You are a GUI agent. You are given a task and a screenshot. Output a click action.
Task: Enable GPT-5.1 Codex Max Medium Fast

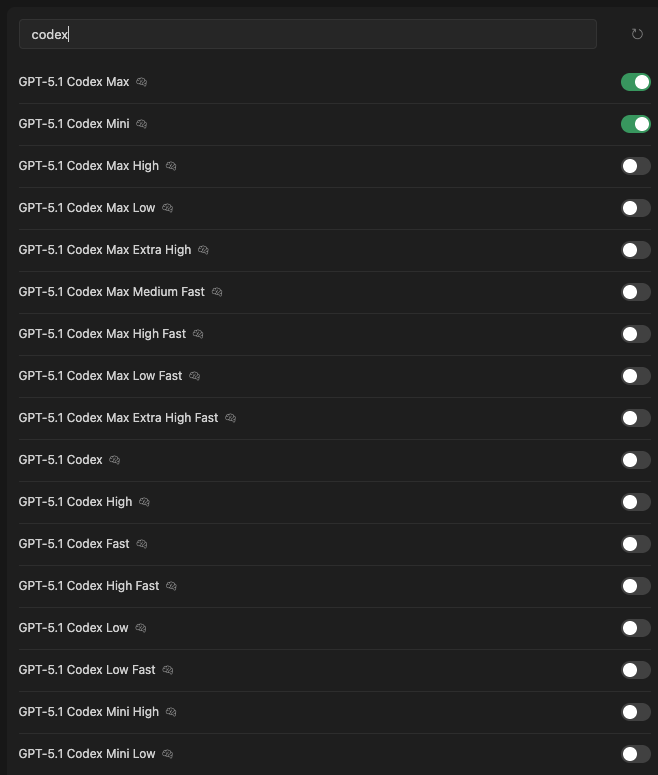(x=635, y=292)
